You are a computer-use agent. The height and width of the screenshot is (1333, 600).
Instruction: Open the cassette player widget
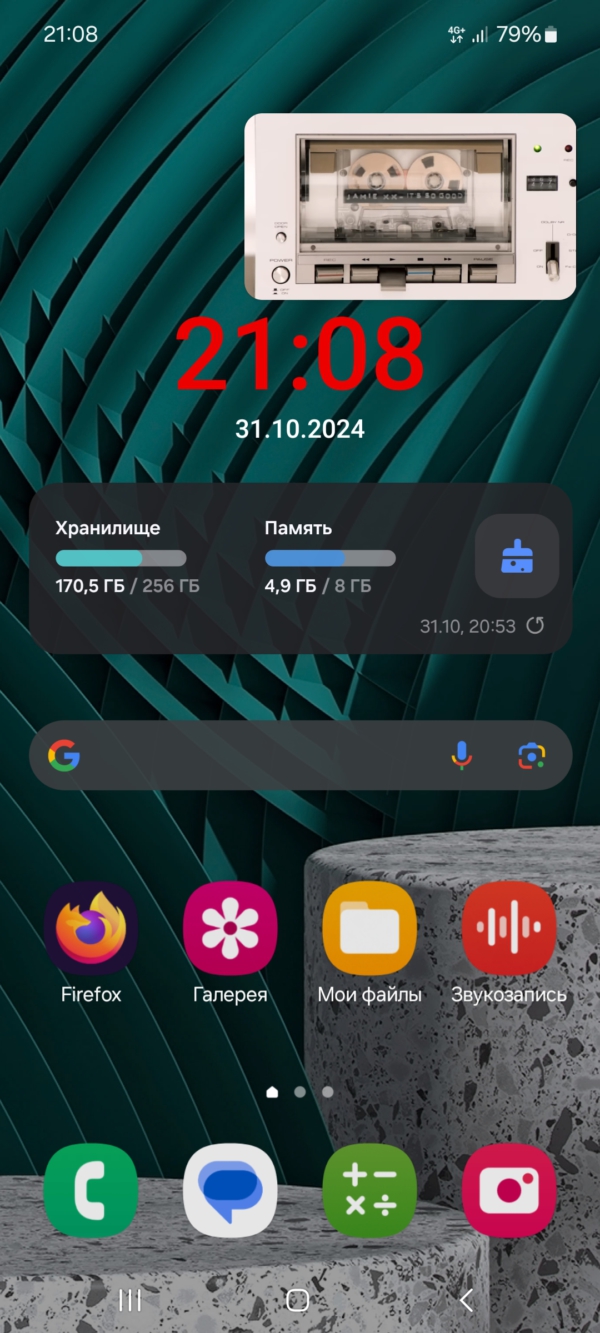[410, 206]
